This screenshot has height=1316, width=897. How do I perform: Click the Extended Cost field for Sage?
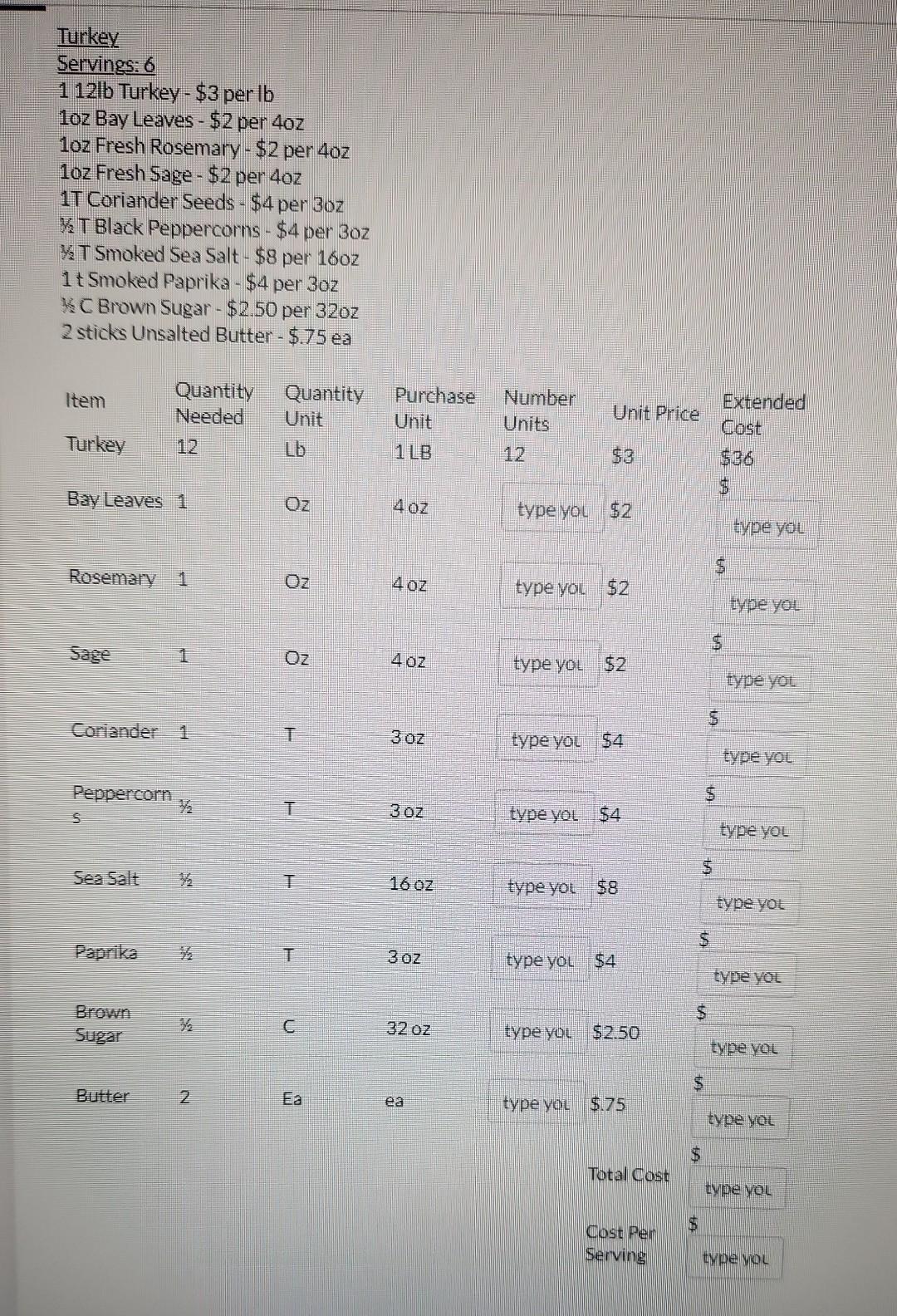point(761,679)
